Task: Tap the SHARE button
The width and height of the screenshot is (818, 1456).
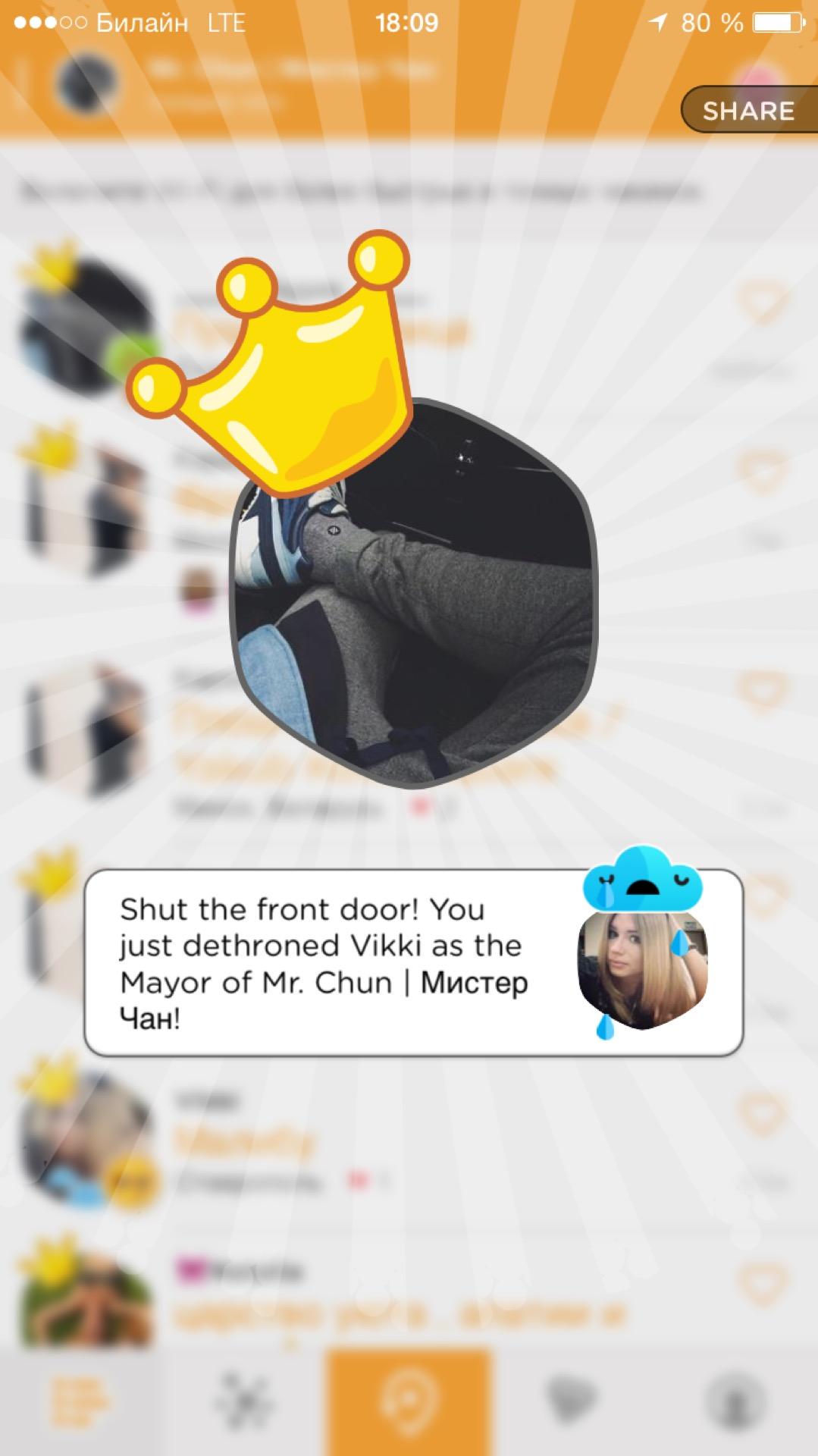Action: click(x=747, y=111)
